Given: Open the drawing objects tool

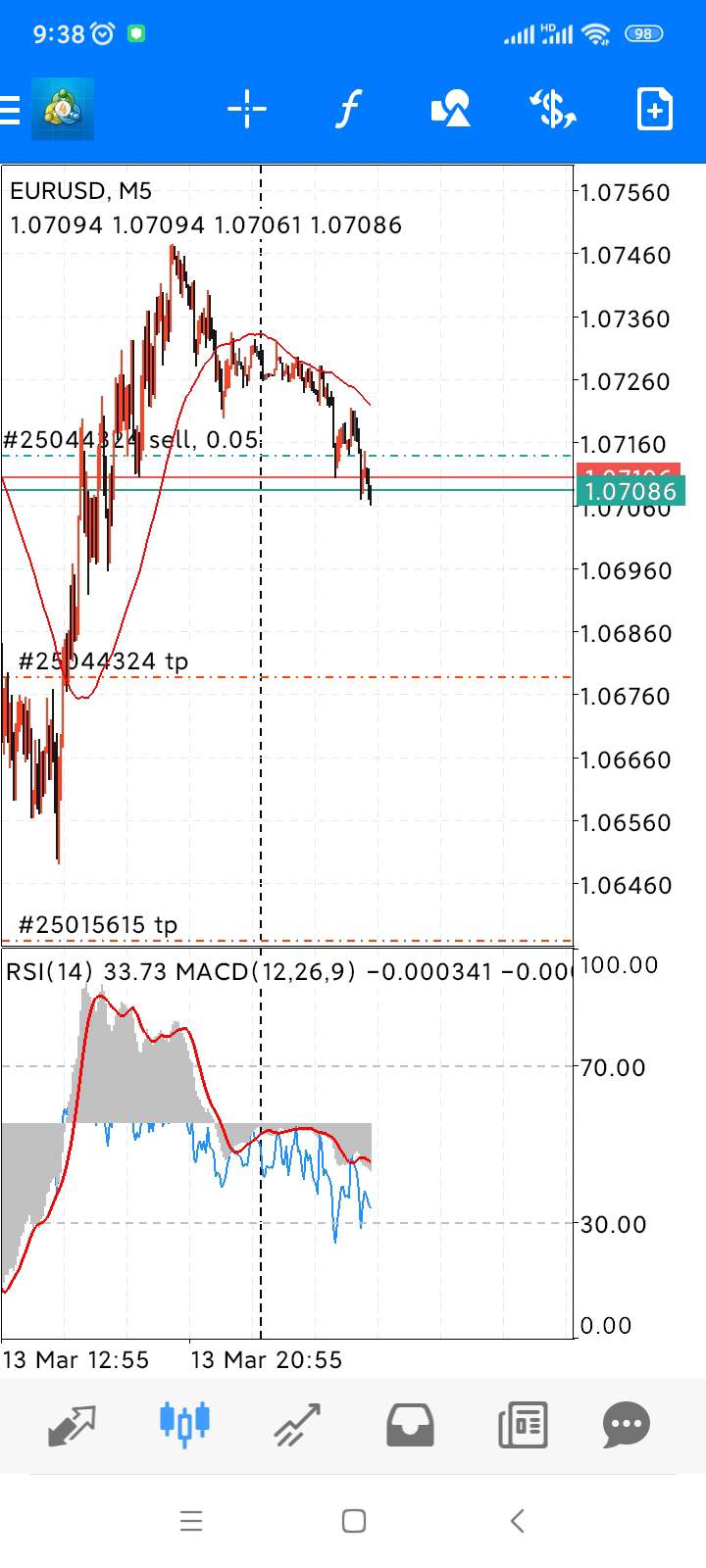Looking at the screenshot, I should click(x=450, y=109).
